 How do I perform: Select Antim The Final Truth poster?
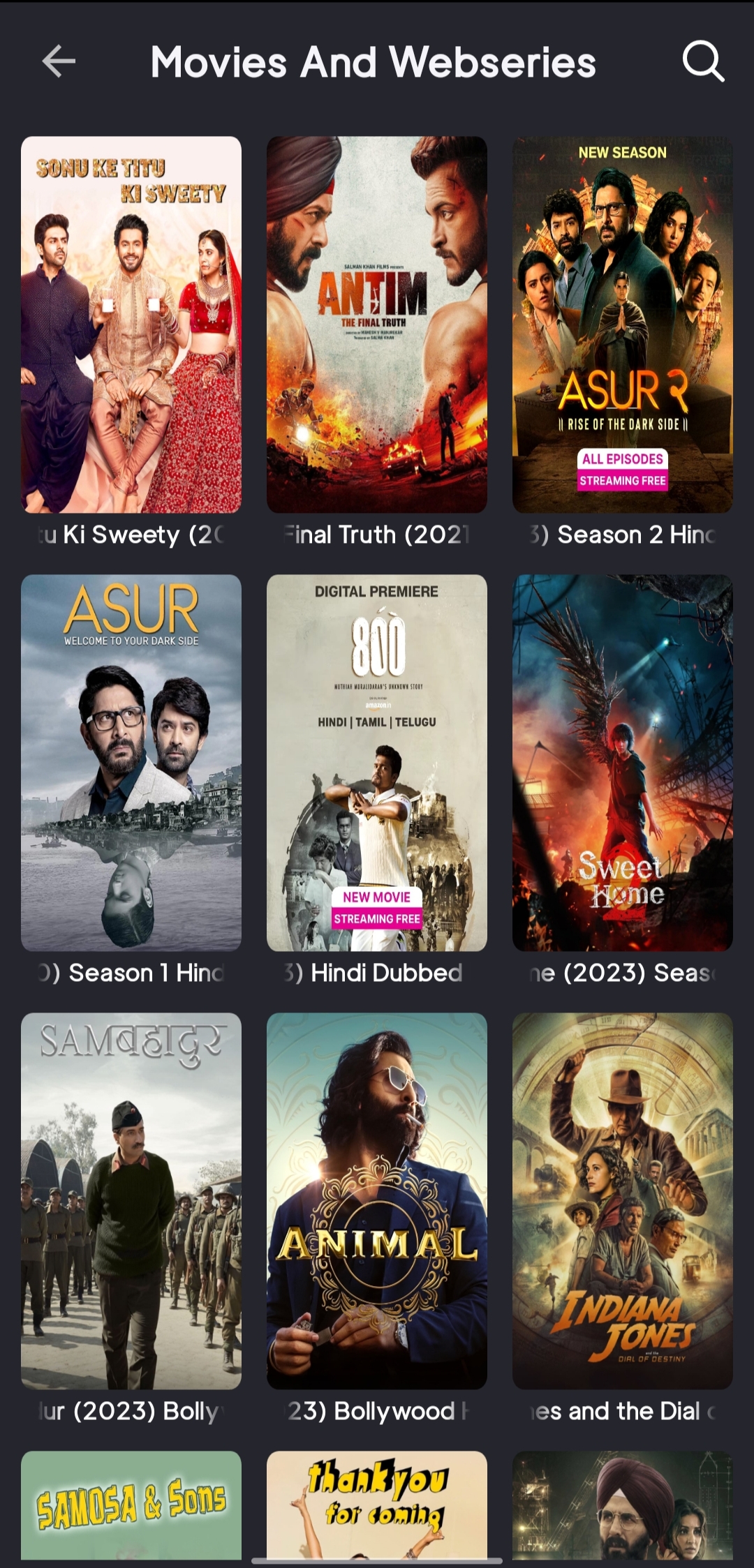[x=377, y=324]
